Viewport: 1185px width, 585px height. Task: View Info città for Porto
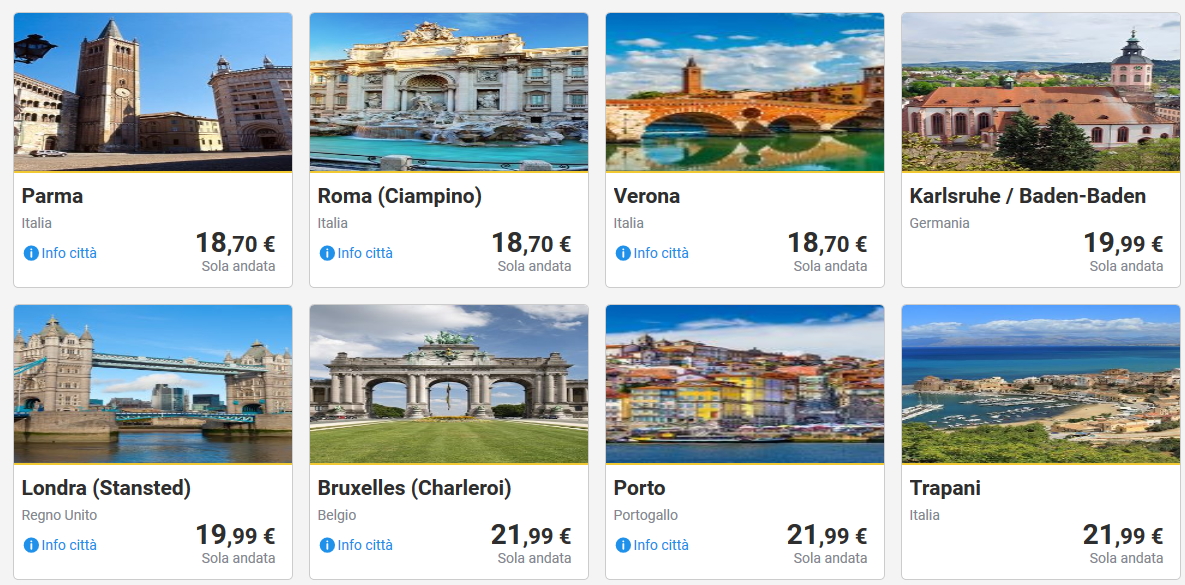click(x=653, y=545)
